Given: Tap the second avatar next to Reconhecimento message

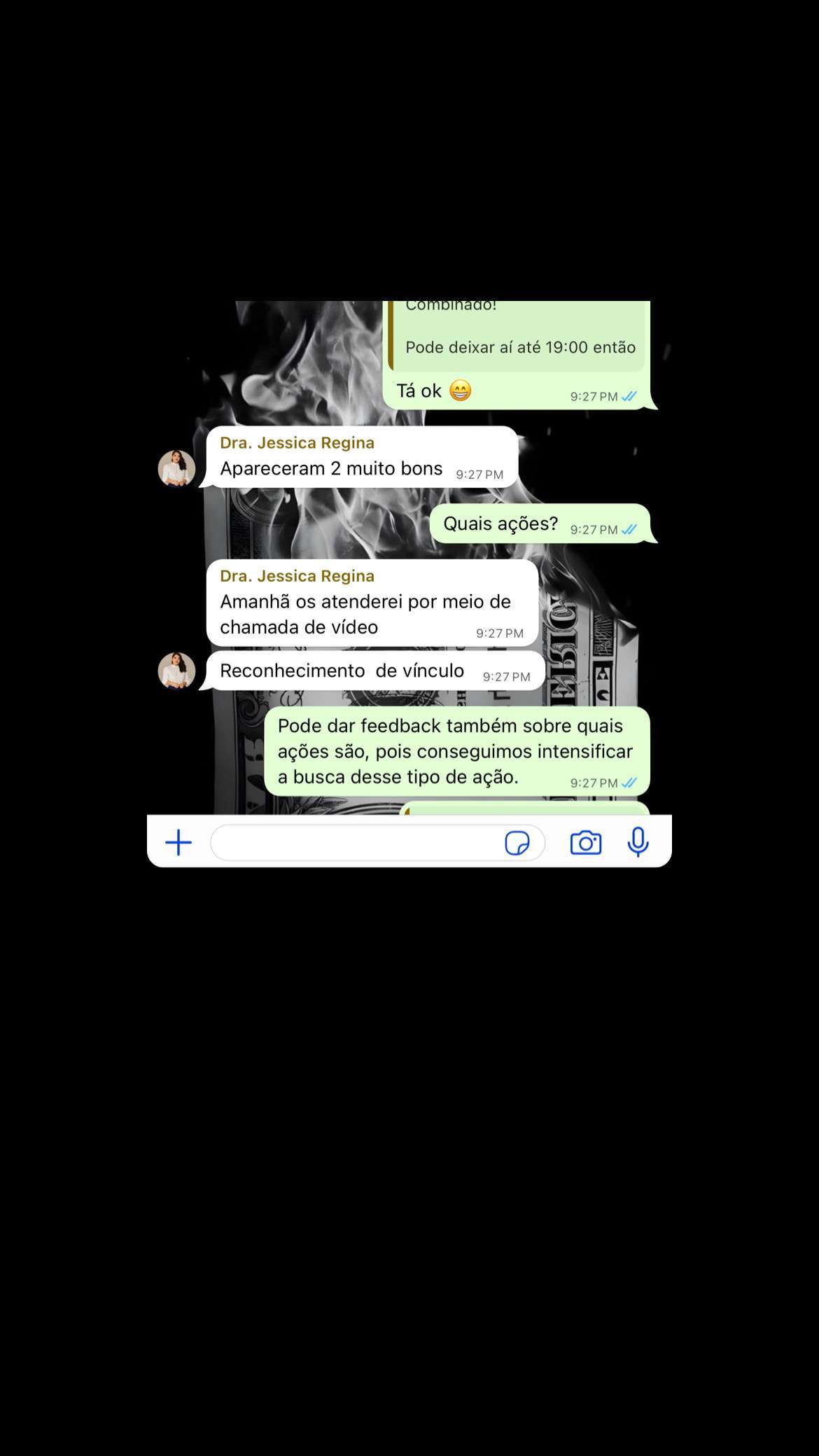Looking at the screenshot, I should point(177,671).
